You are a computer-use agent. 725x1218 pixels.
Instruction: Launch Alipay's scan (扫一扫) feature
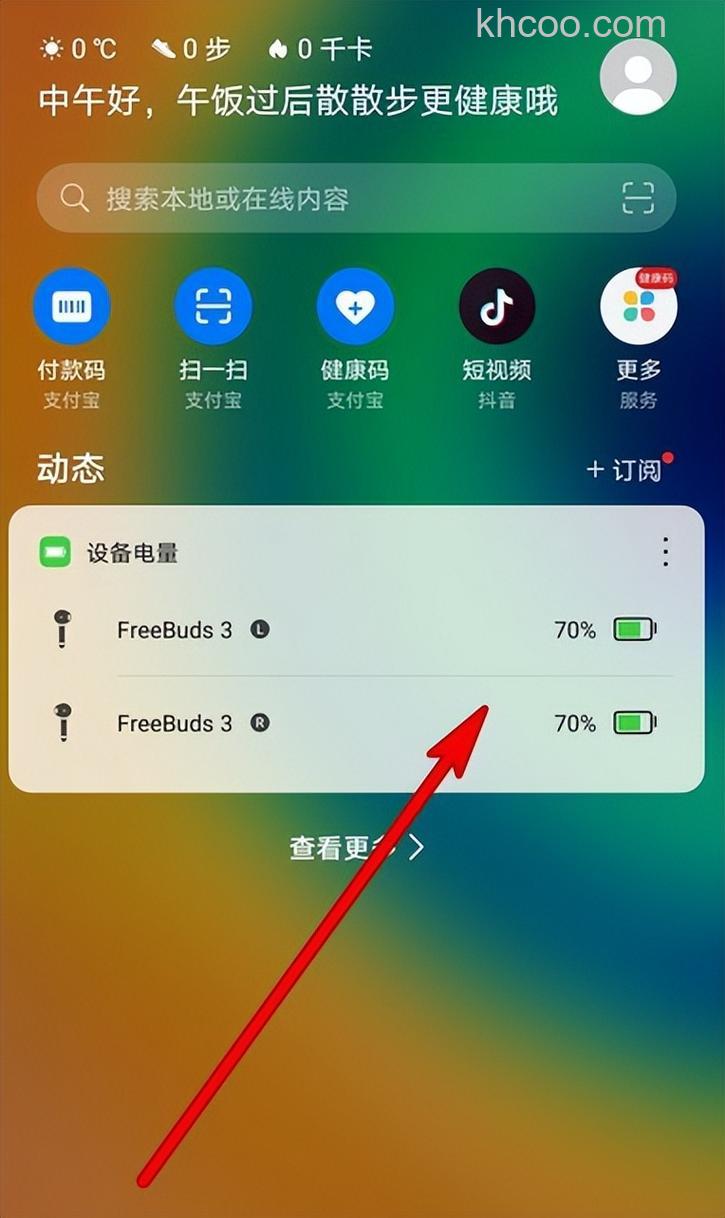213,305
